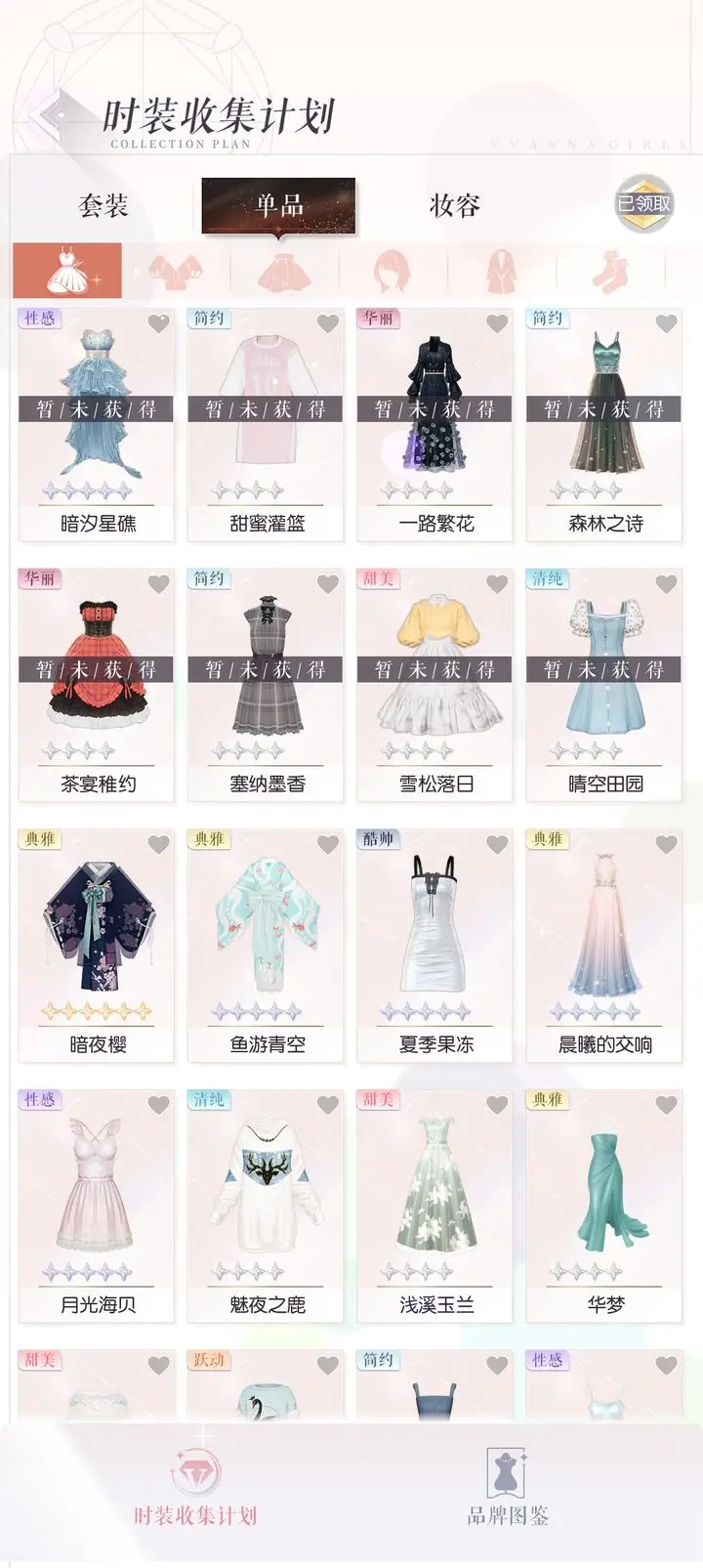The height and width of the screenshot is (1568, 703).
Task: Open the 品牌图鉴 bottom tab
Action: pos(508,1490)
